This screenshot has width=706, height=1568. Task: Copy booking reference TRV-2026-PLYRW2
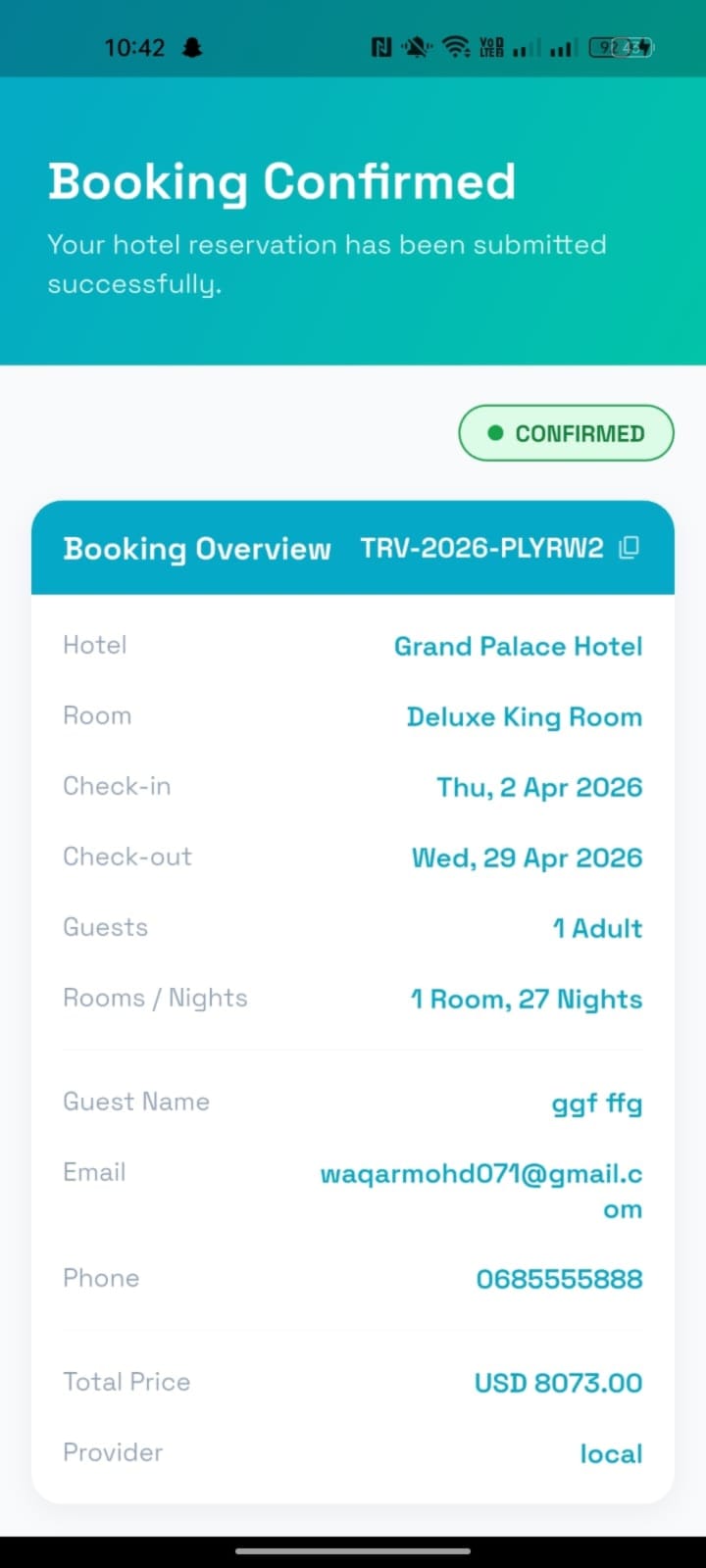point(630,548)
